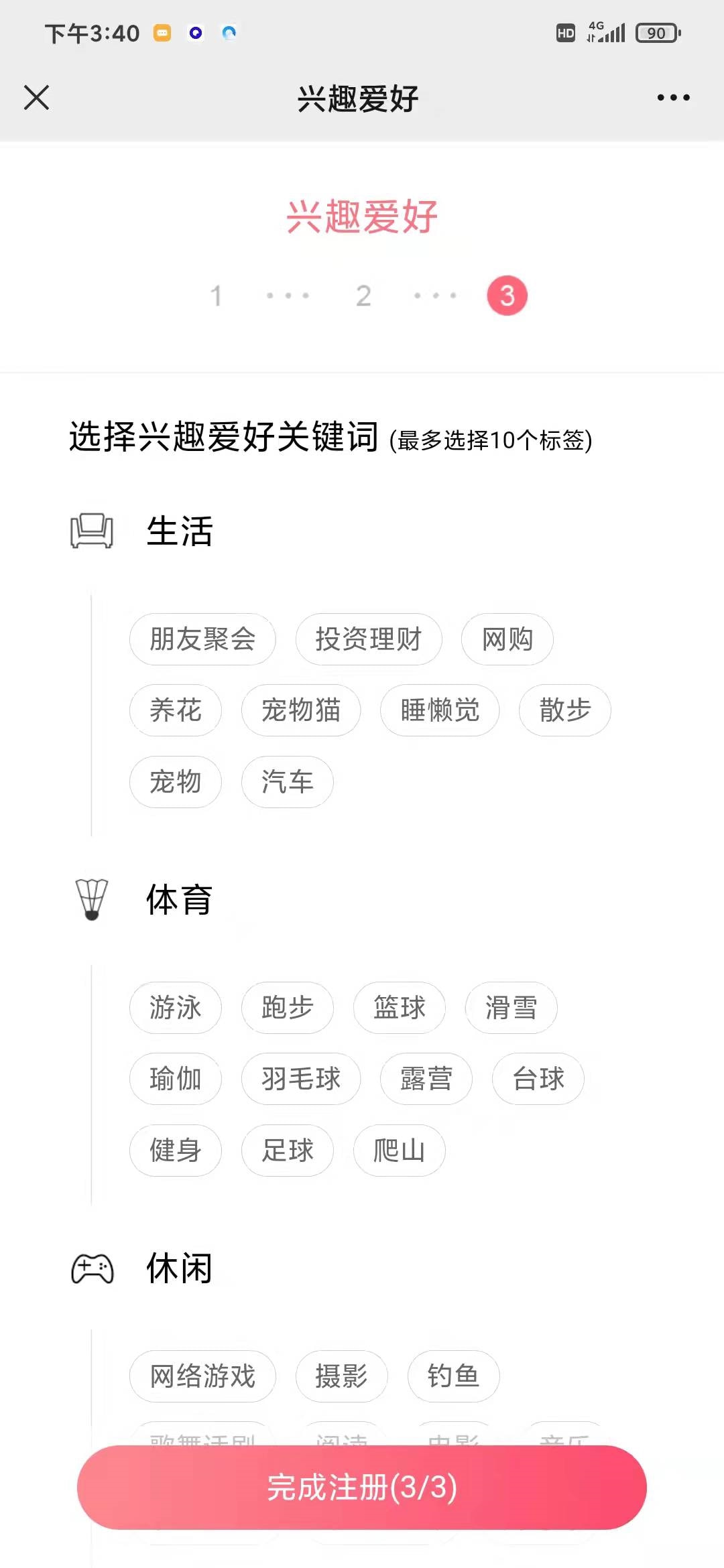Viewport: 724px width, 1568px height.
Task: Pick the 汽车 chip
Action: [288, 782]
